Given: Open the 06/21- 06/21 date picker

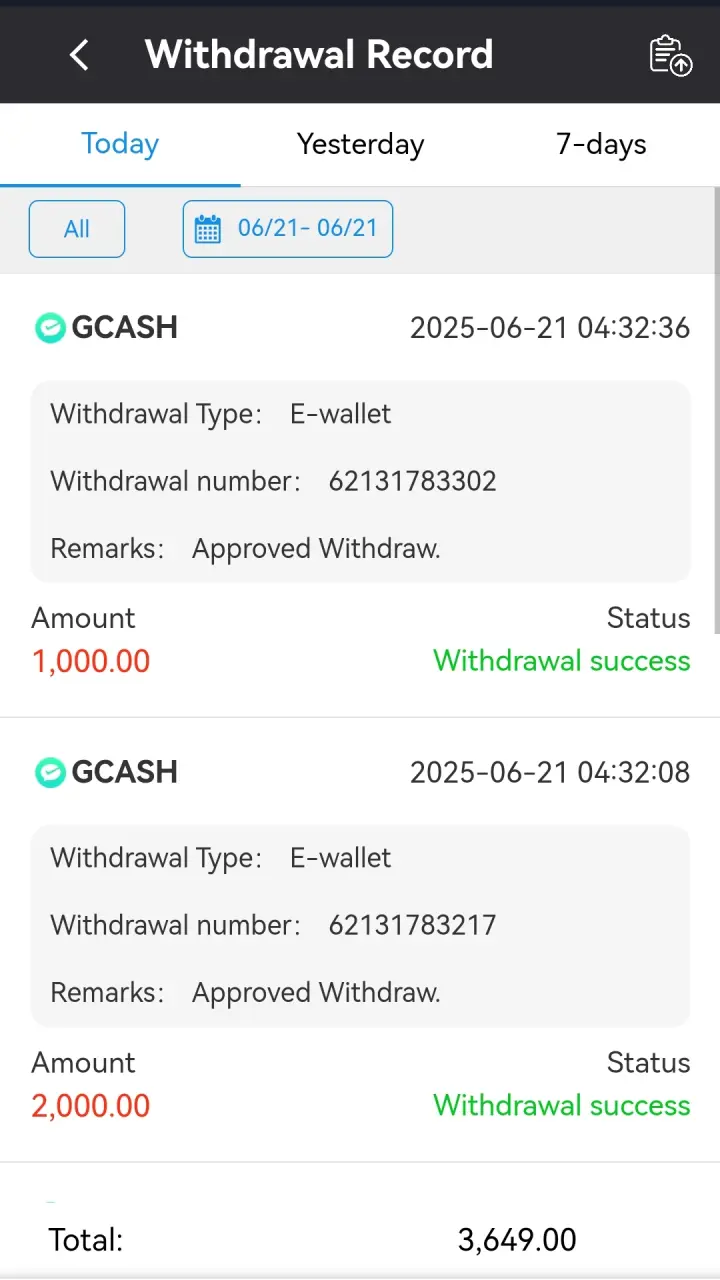Looking at the screenshot, I should 288,229.
